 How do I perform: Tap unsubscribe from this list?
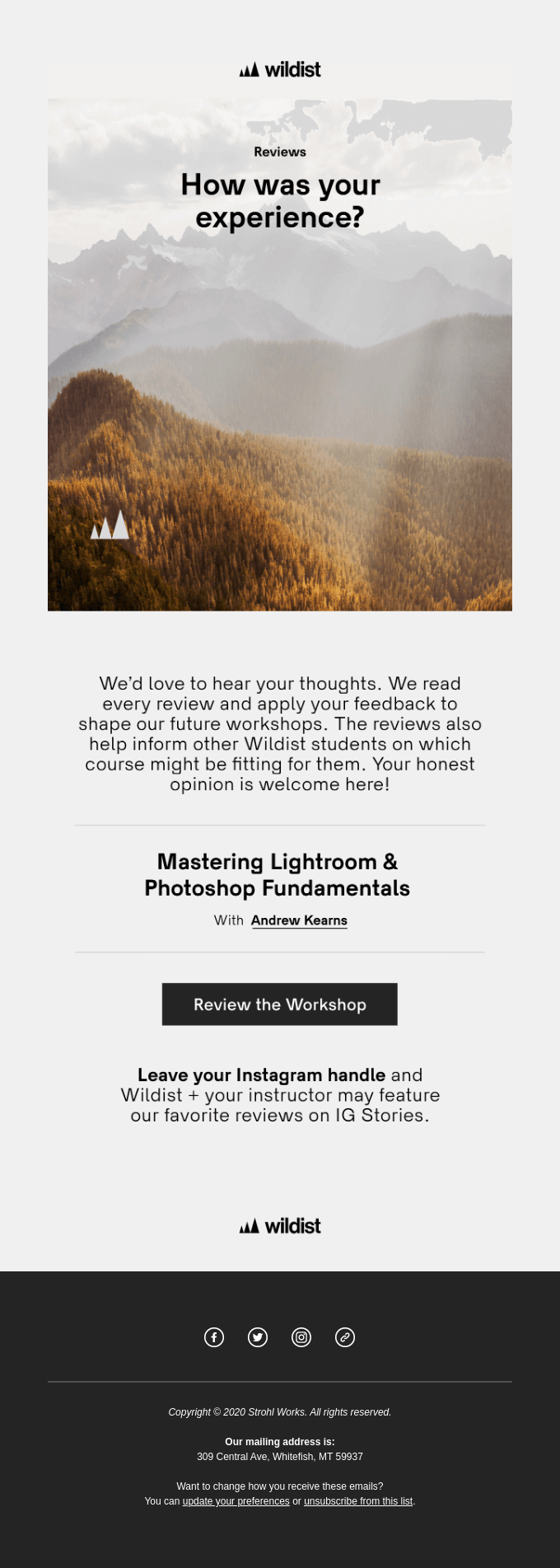click(x=358, y=1501)
